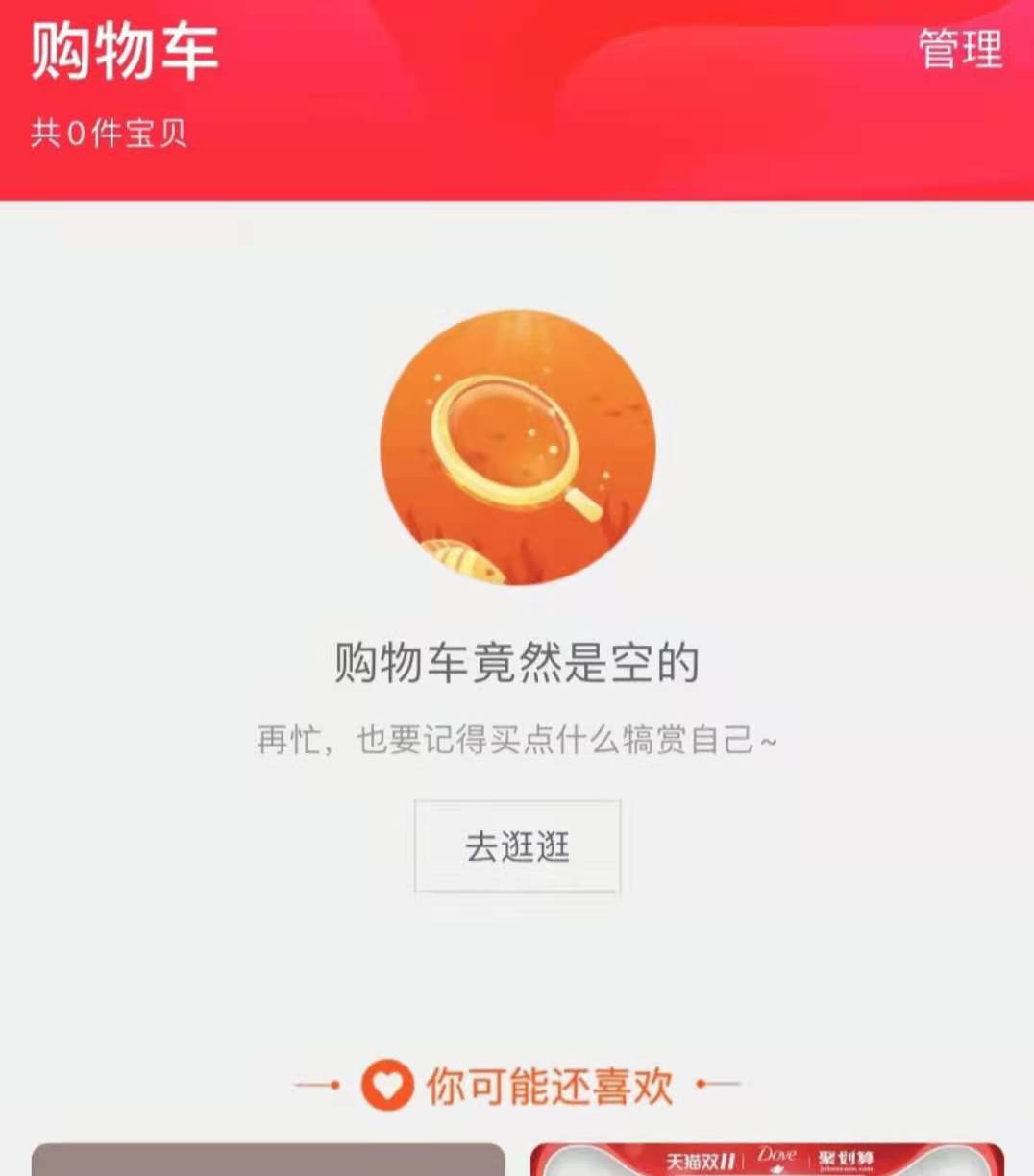This screenshot has height=1176, width=1034.
Task: Tap the 去逛逛 button
Action: click(517, 846)
